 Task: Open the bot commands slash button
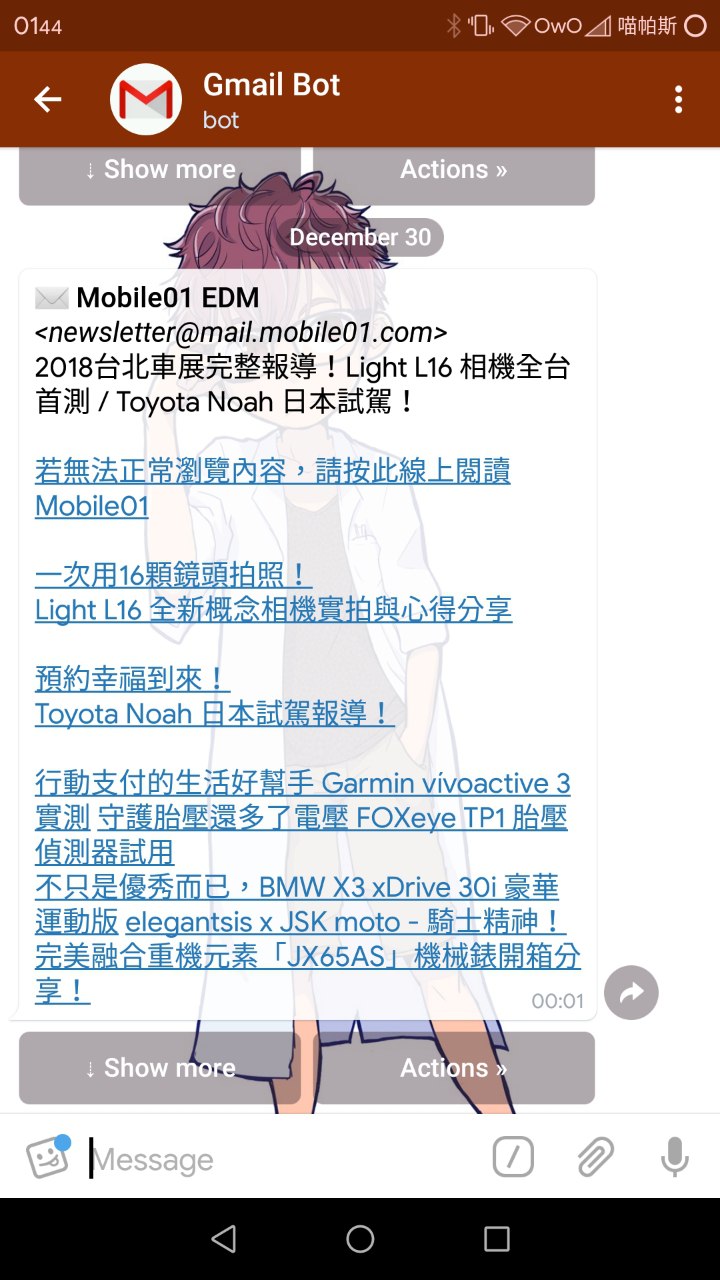[x=513, y=1158]
